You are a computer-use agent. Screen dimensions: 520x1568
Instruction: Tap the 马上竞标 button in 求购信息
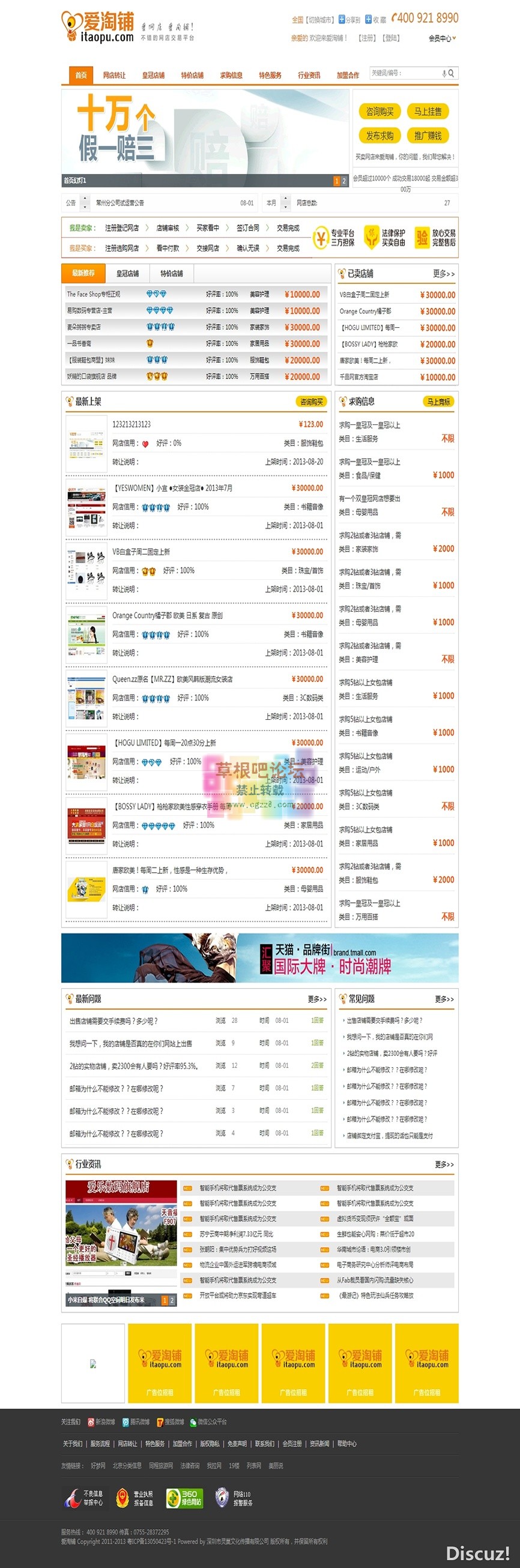[438, 402]
